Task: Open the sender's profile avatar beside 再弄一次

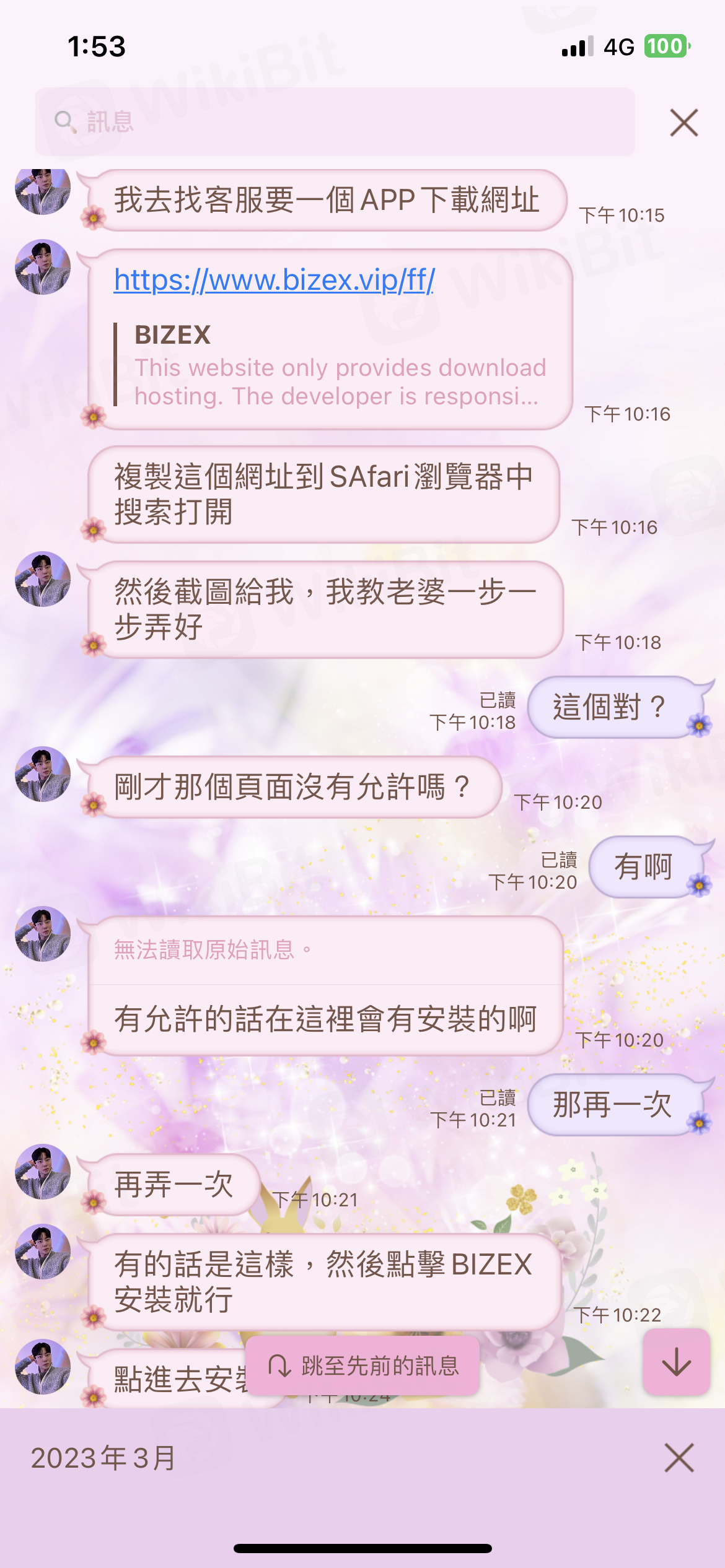Action: point(43,1171)
